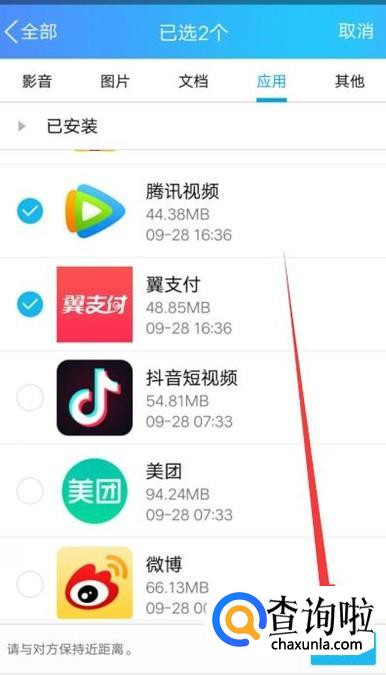The height and width of the screenshot is (675, 386).
Task: Uncheck 腾讯视频 in the list
Action: click(x=30, y=211)
